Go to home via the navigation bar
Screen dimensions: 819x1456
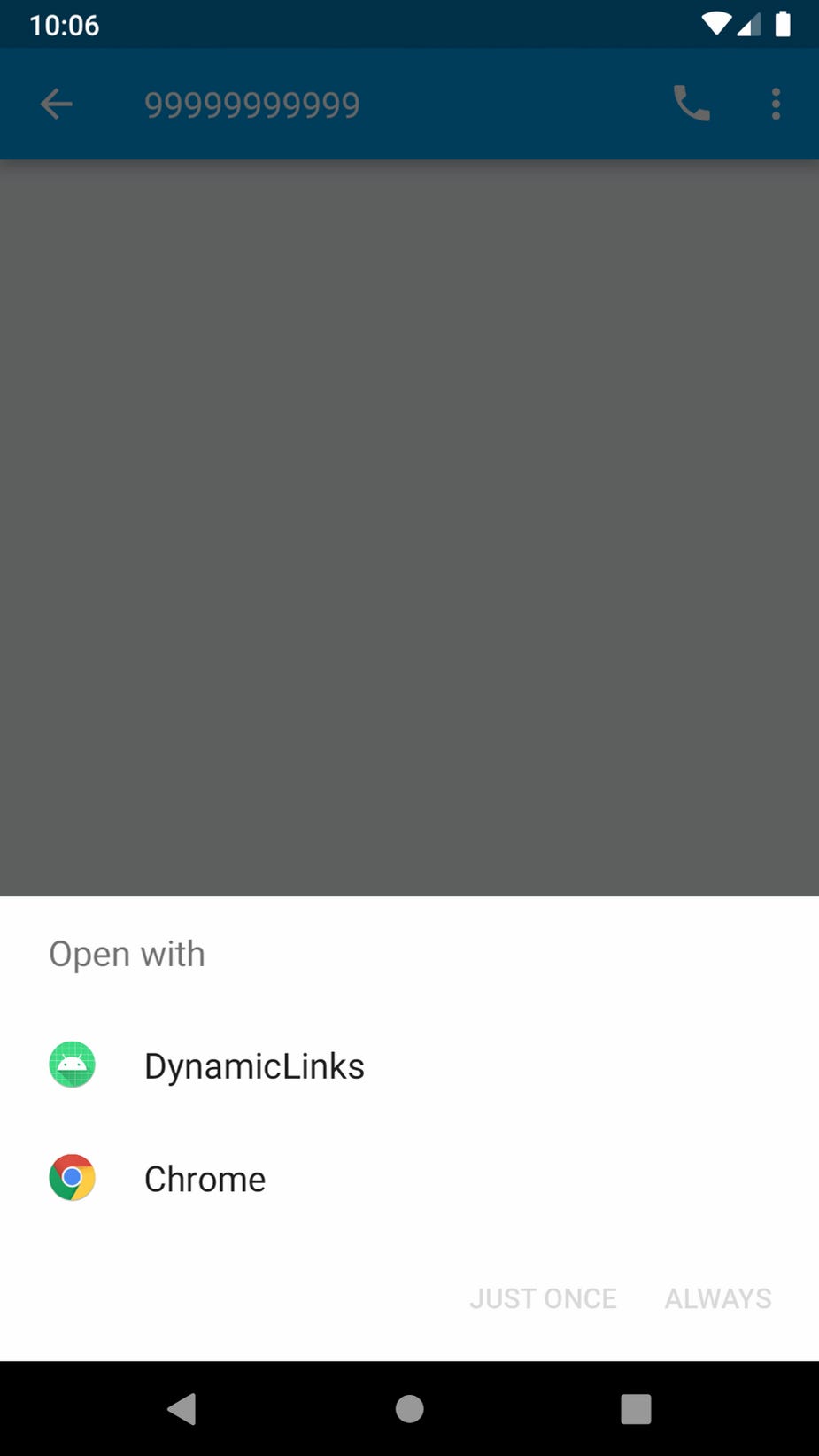point(409,1408)
